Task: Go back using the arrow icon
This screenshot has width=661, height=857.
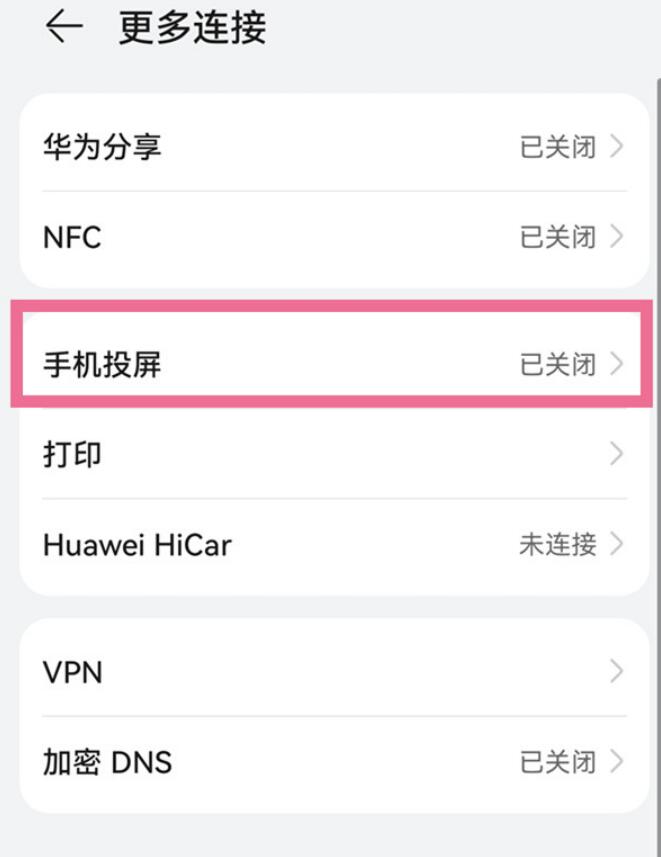Action: point(64,27)
